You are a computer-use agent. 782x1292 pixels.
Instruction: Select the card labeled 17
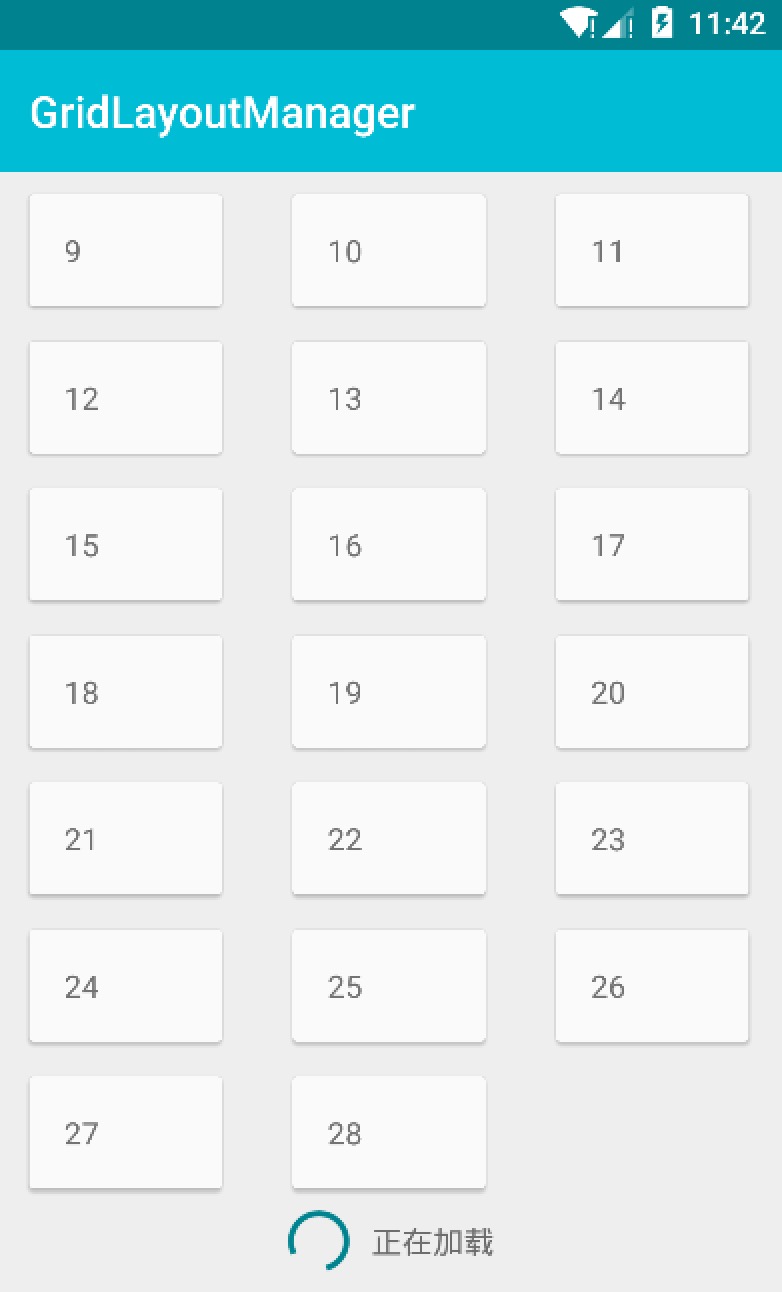tap(651, 545)
